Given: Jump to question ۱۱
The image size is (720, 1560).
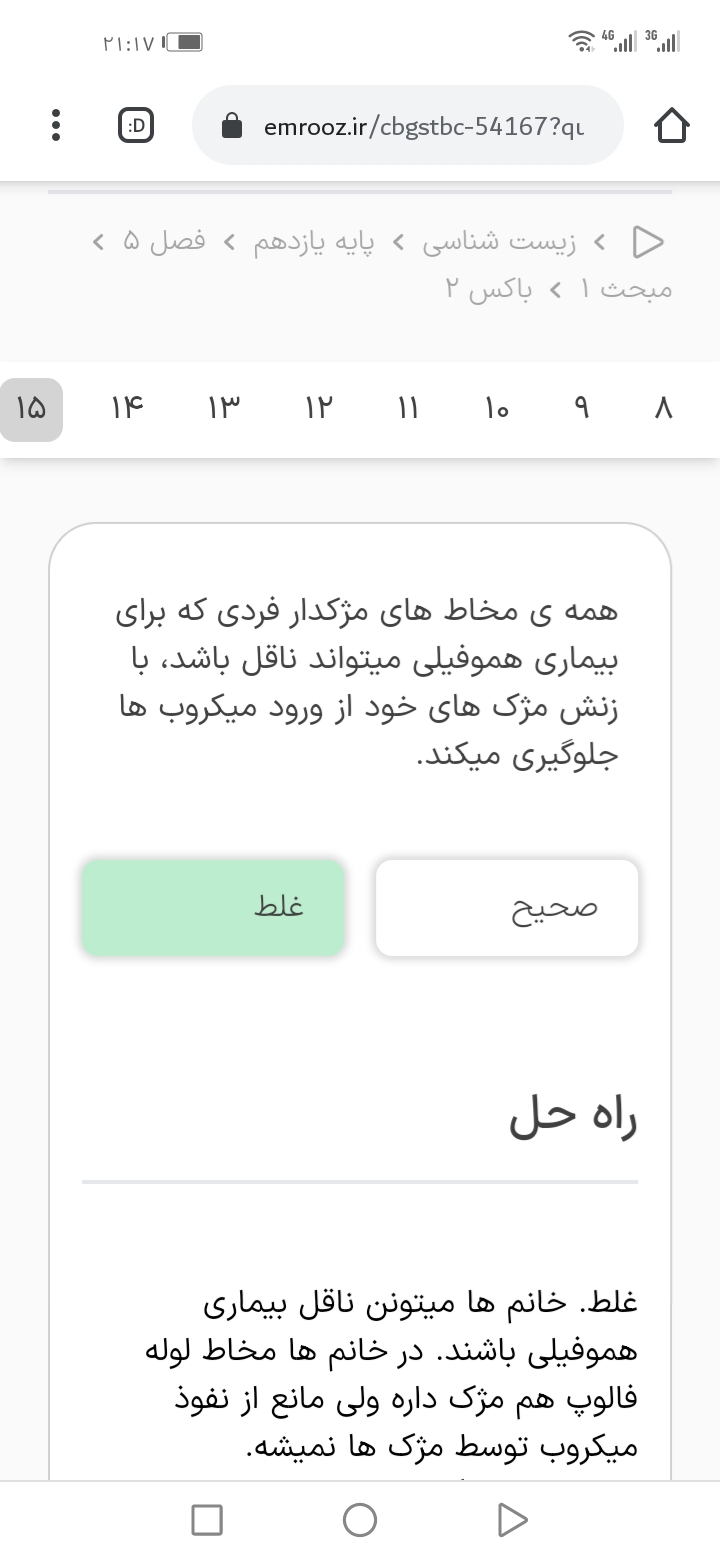Looking at the screenshot, I should (x=408, y=409).
